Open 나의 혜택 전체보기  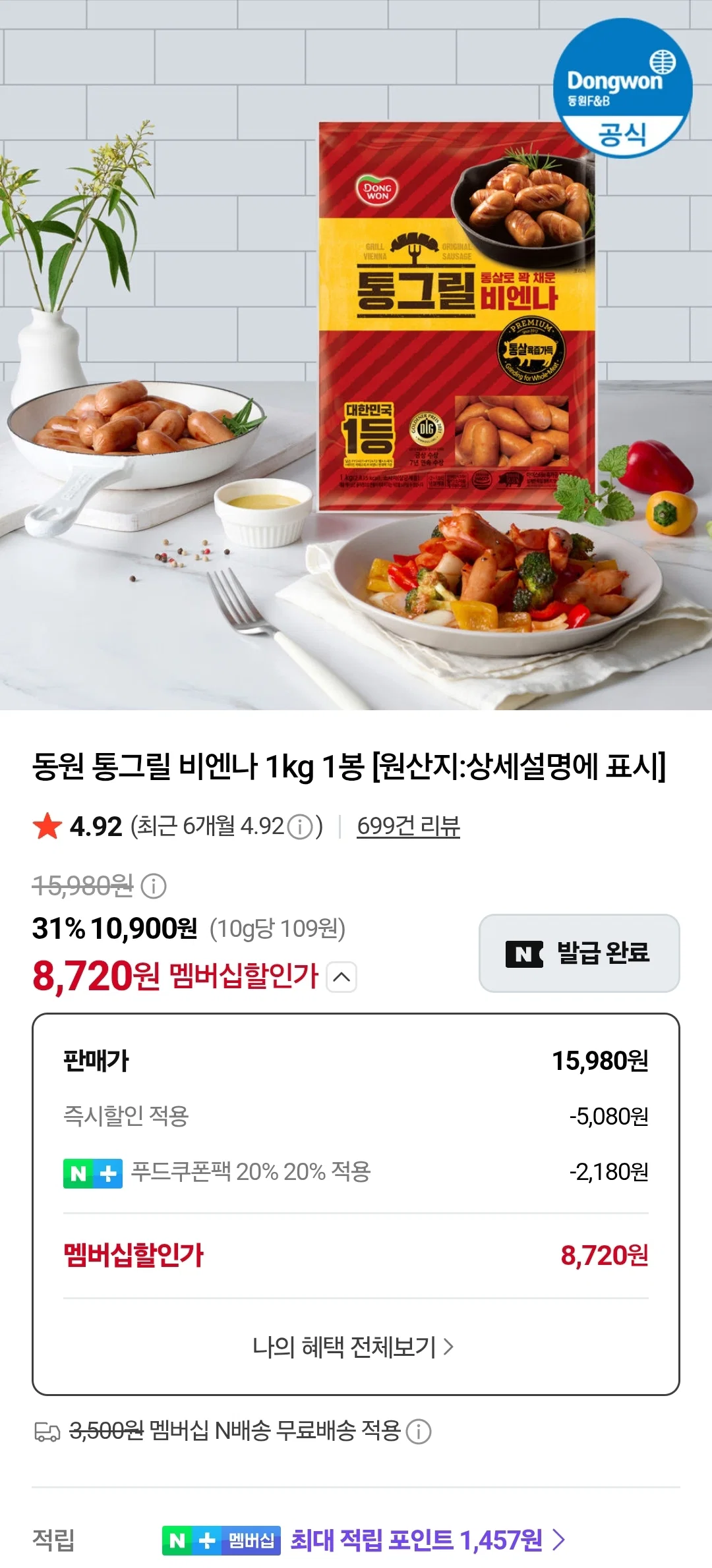pyautogui.click(x=353, y=1347)
